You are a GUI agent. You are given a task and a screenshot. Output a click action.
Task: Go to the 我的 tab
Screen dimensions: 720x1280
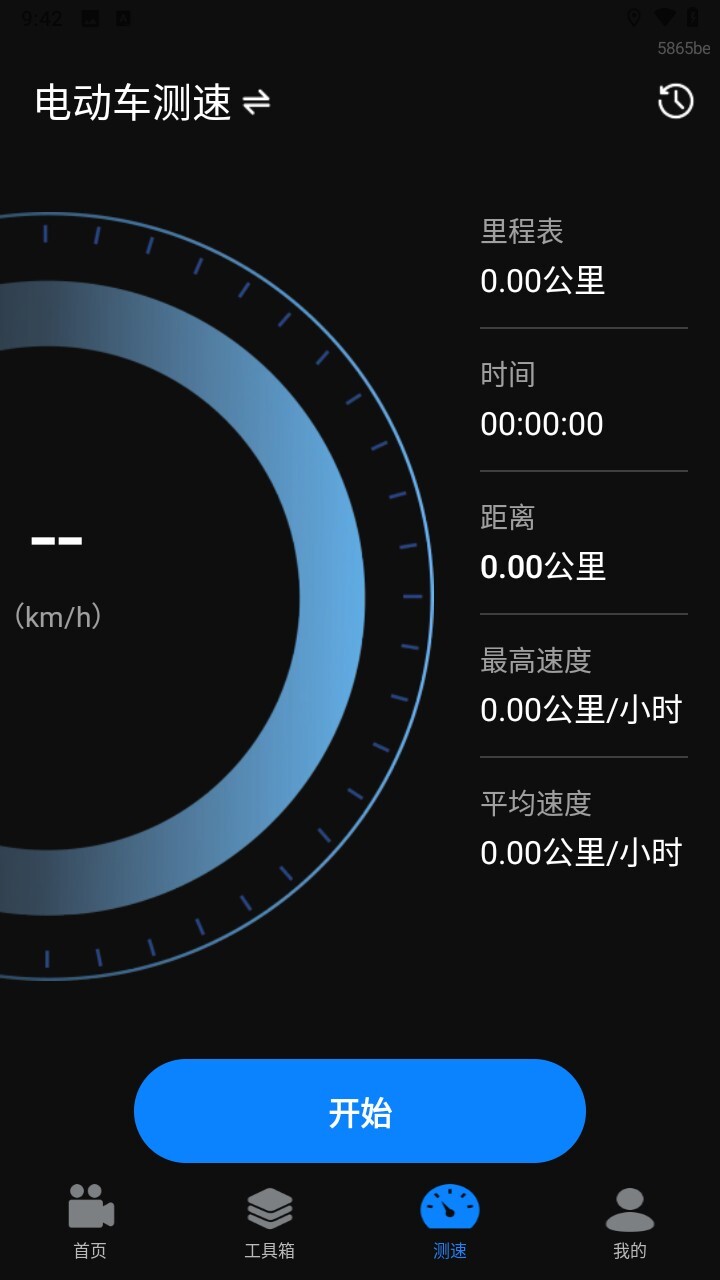[630, 1221]
